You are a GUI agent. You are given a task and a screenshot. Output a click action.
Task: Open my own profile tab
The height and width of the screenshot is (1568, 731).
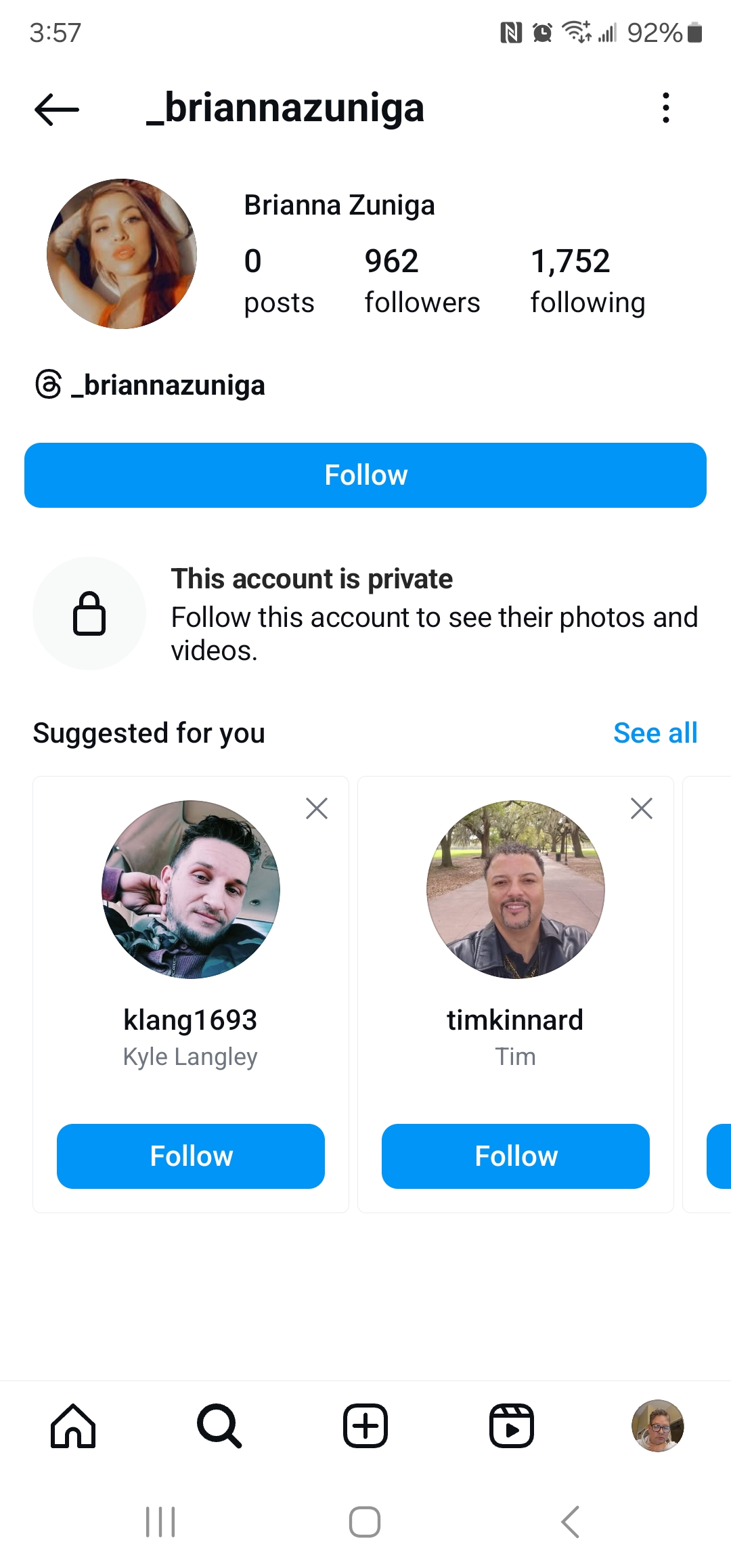[x=658, y=1426]
